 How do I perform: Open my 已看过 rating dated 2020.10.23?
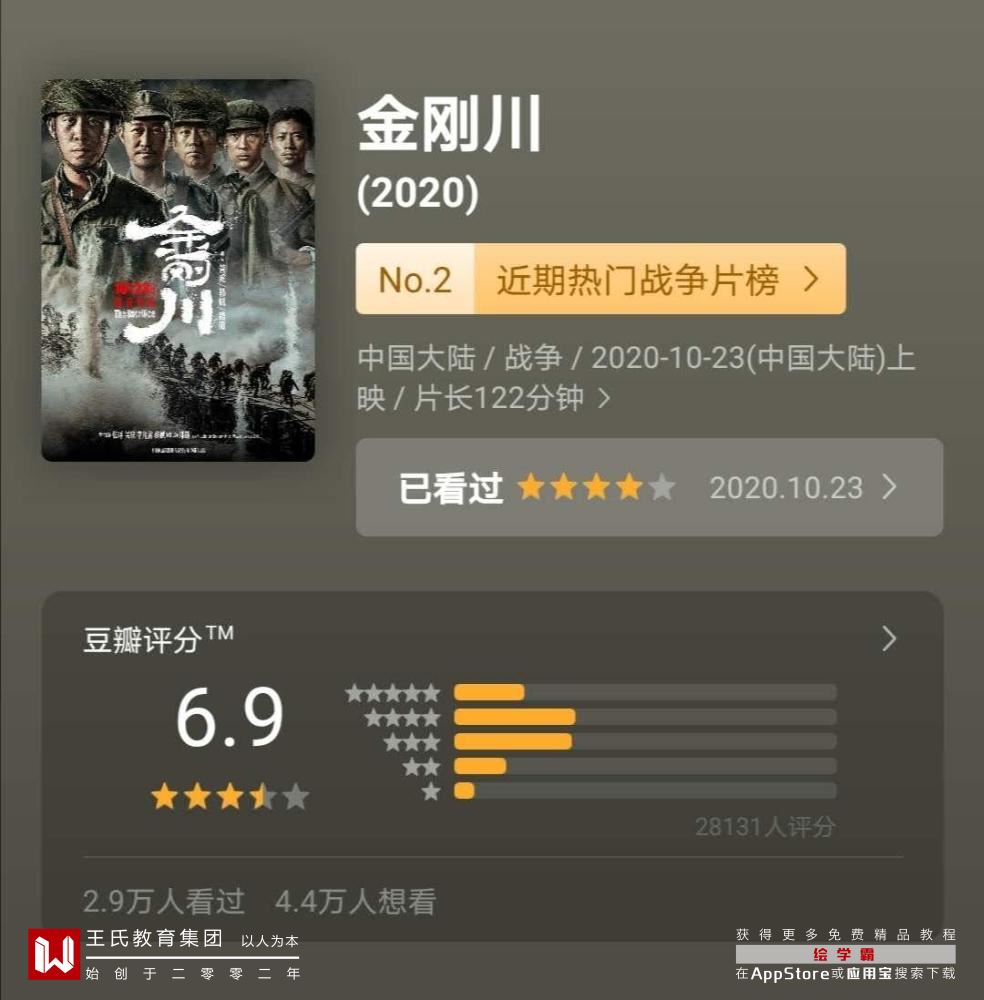pyautogui.click(x=649, y=487)
